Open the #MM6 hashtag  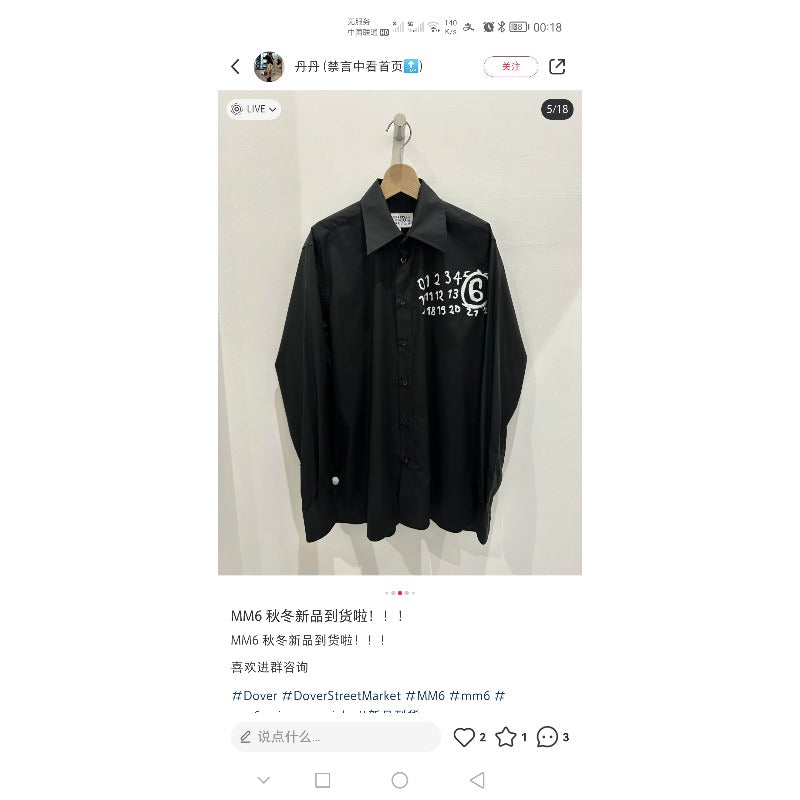click(x=425, y=695)
